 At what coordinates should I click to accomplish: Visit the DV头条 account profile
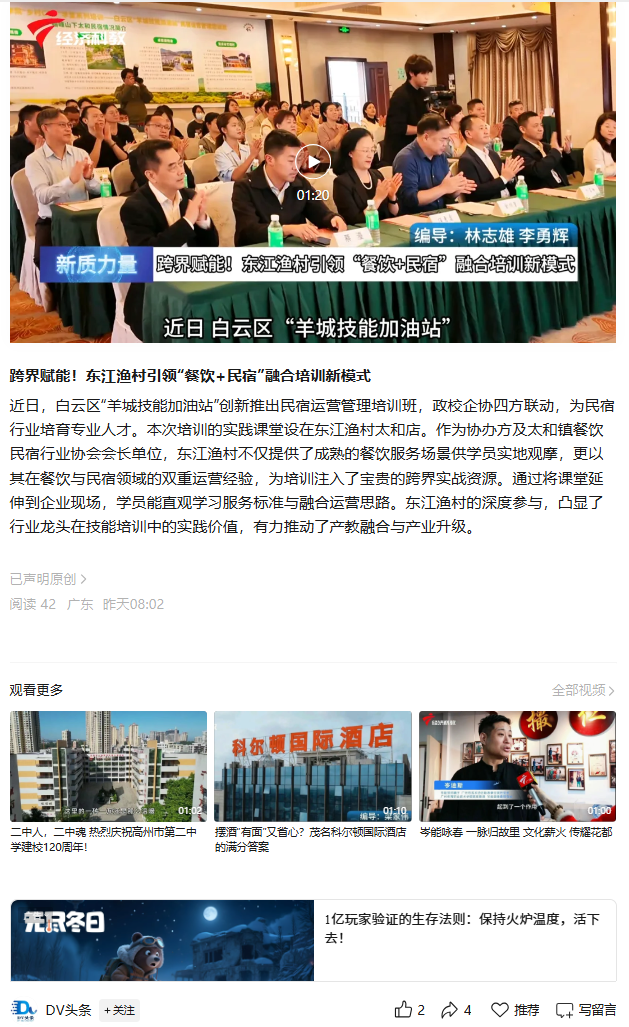coord(68,1010)
